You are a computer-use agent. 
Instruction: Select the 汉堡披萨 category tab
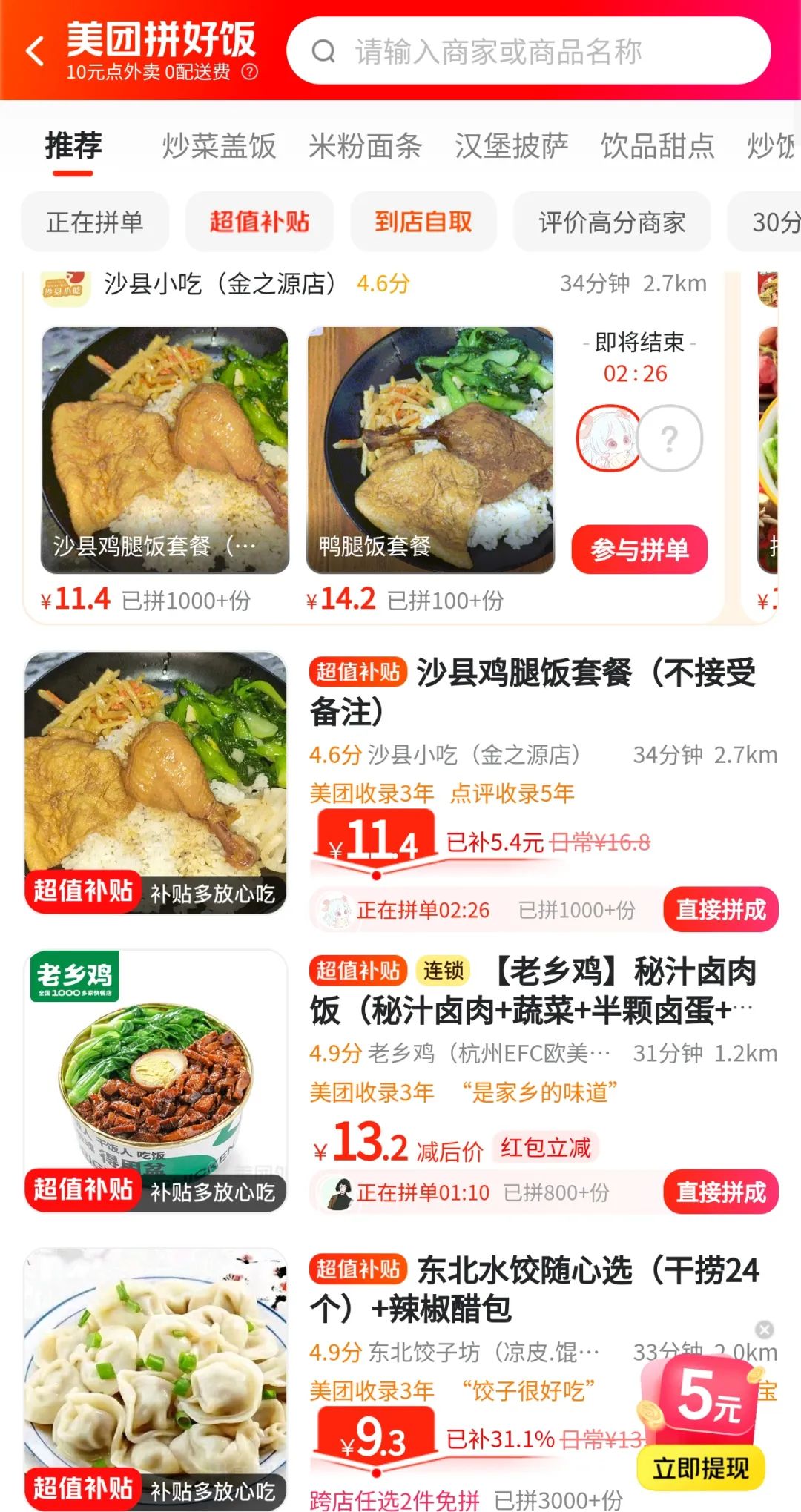(511, 146)
